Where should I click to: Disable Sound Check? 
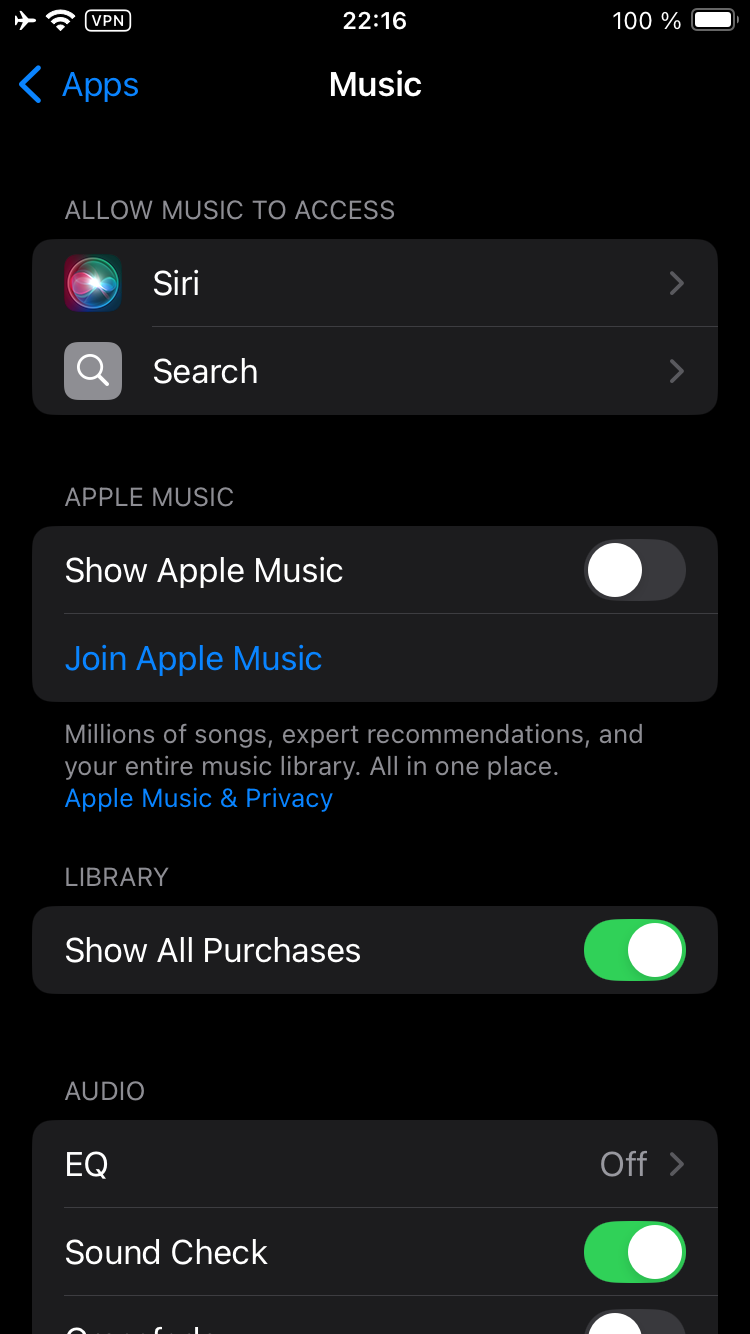634,1252
